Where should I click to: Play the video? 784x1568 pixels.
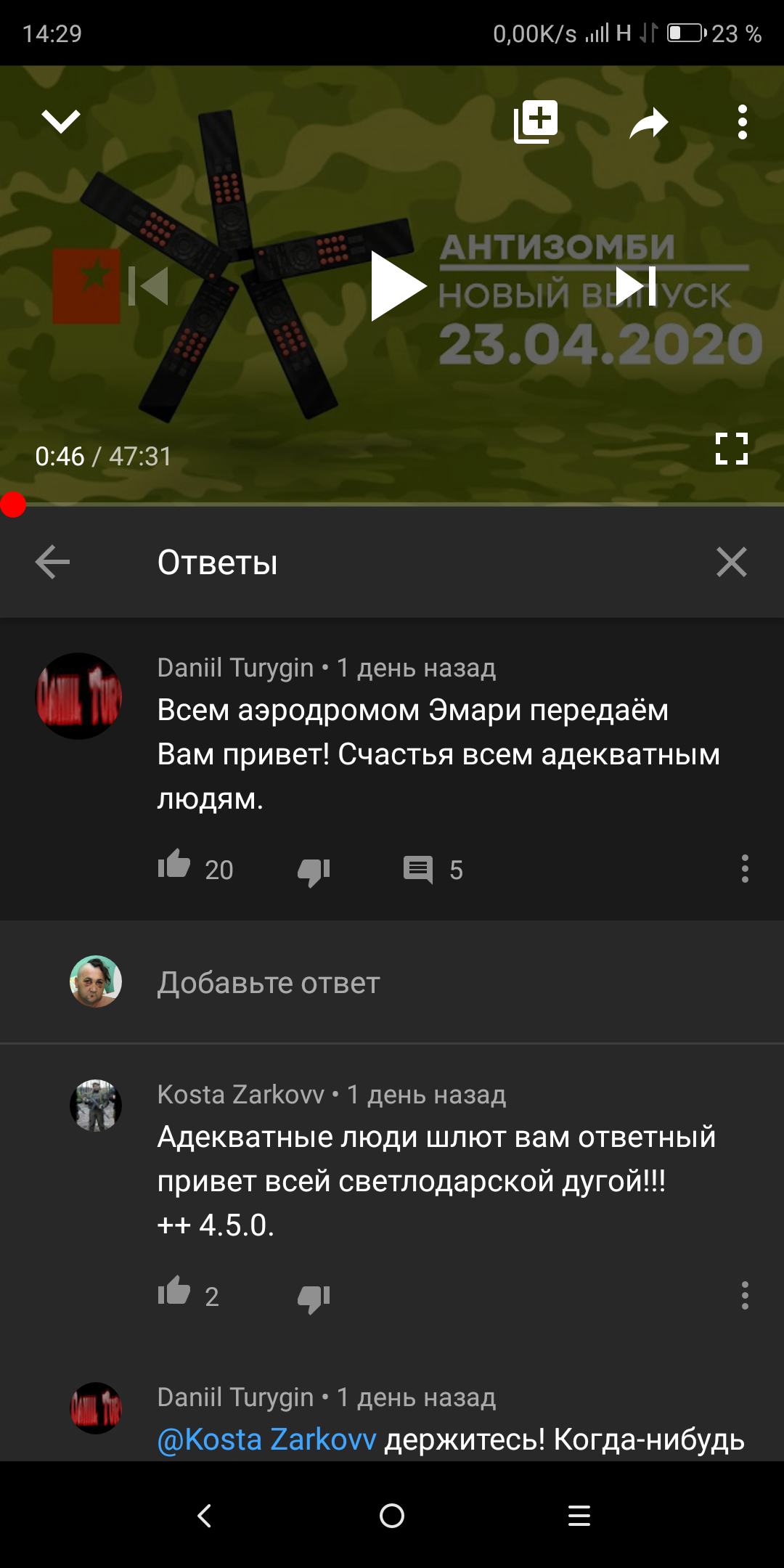(398, 286)
